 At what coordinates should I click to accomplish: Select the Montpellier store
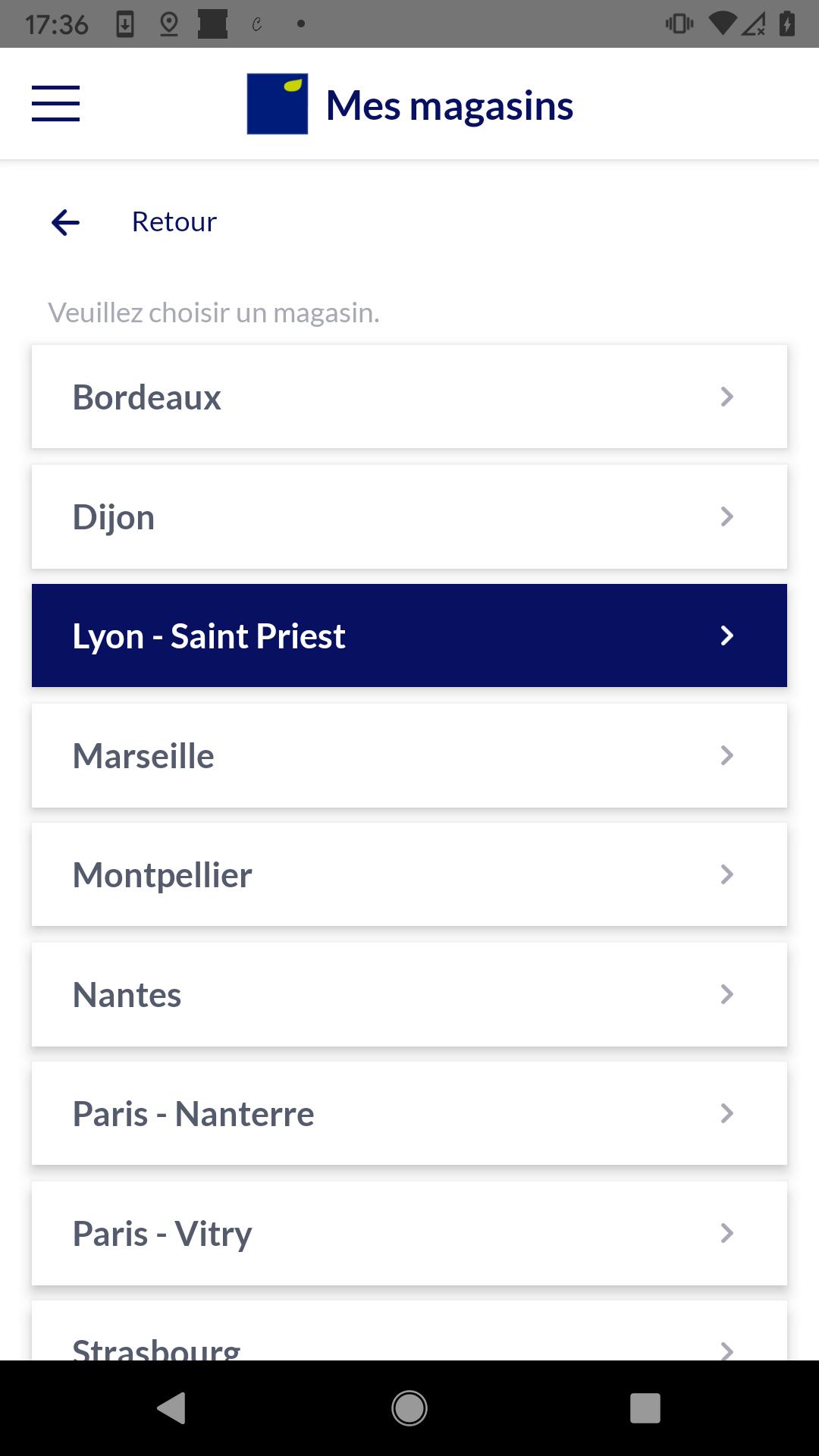(409, 874)
